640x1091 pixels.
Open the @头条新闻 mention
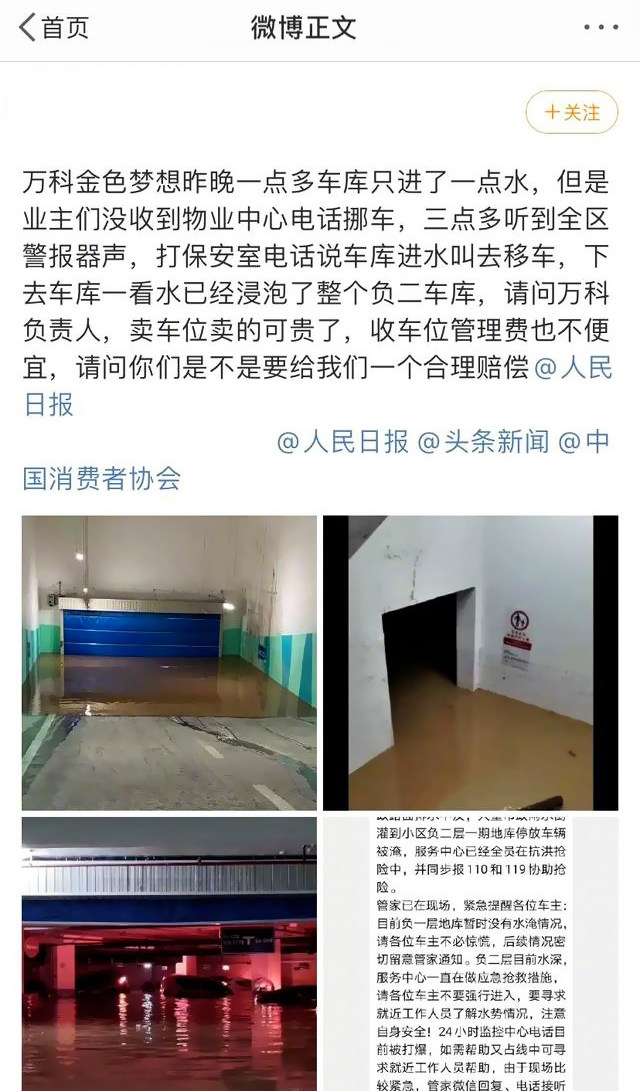point(482,441)
